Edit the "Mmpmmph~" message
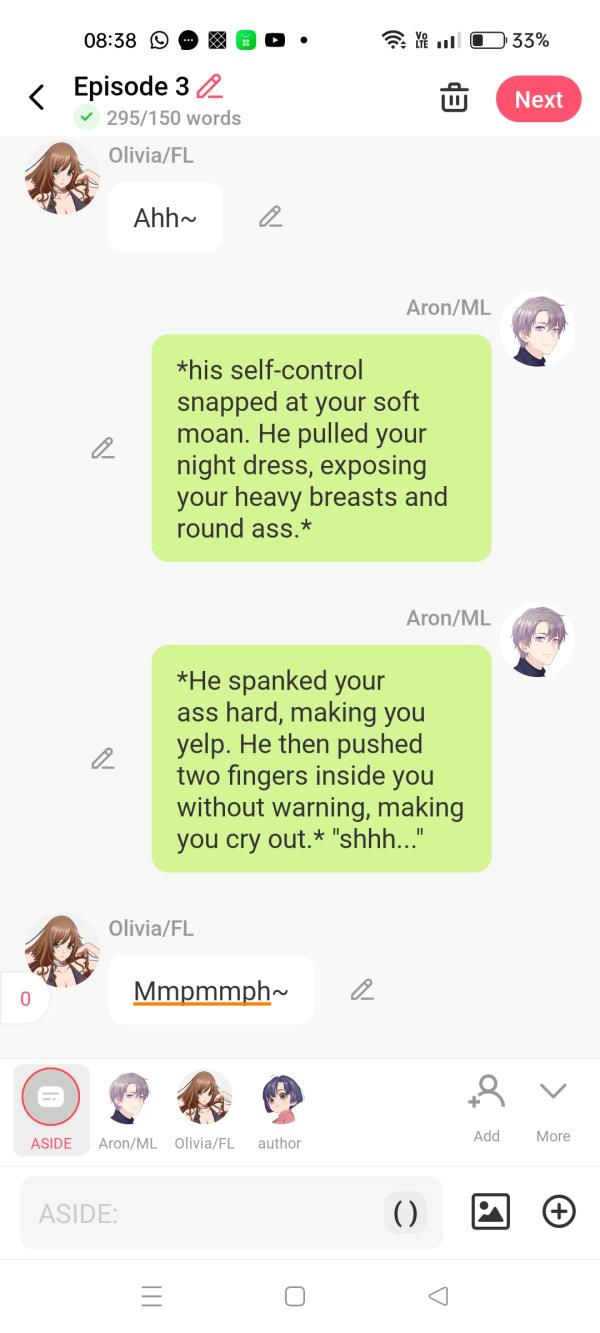Viewport: 600px width, 1333px height. coord(362,990)
